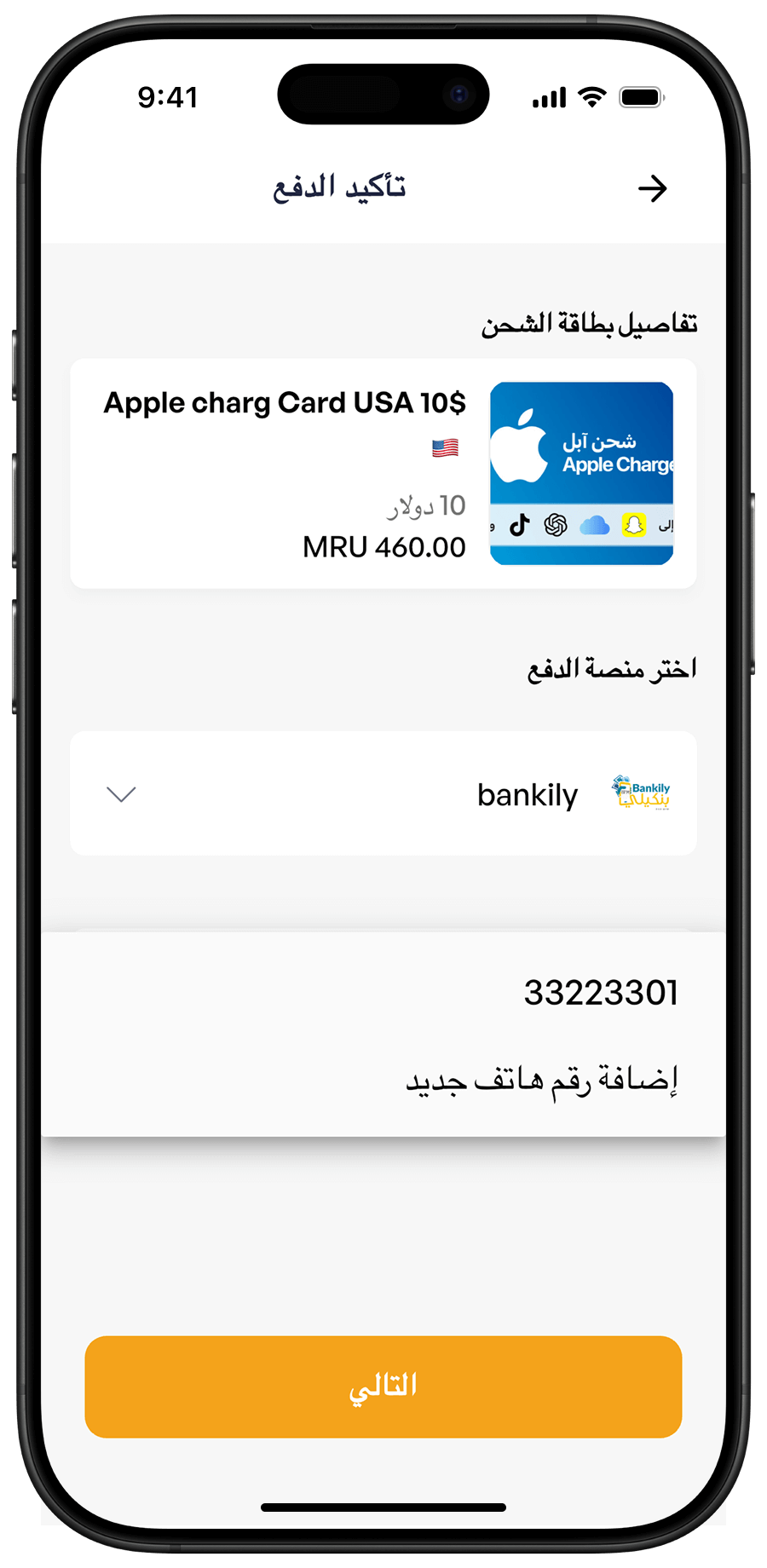
Task: Expand the bankily payment platform dropdown
Action: (x=122, y=794)
